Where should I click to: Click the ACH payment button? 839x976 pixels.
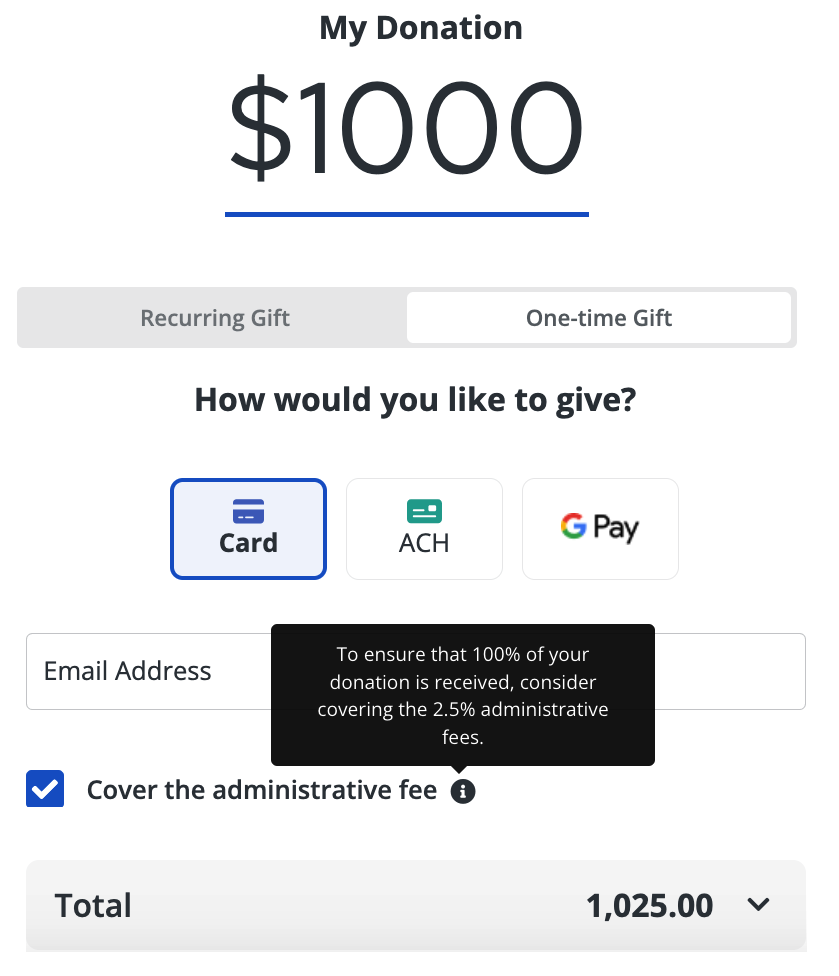click(424, 528)
